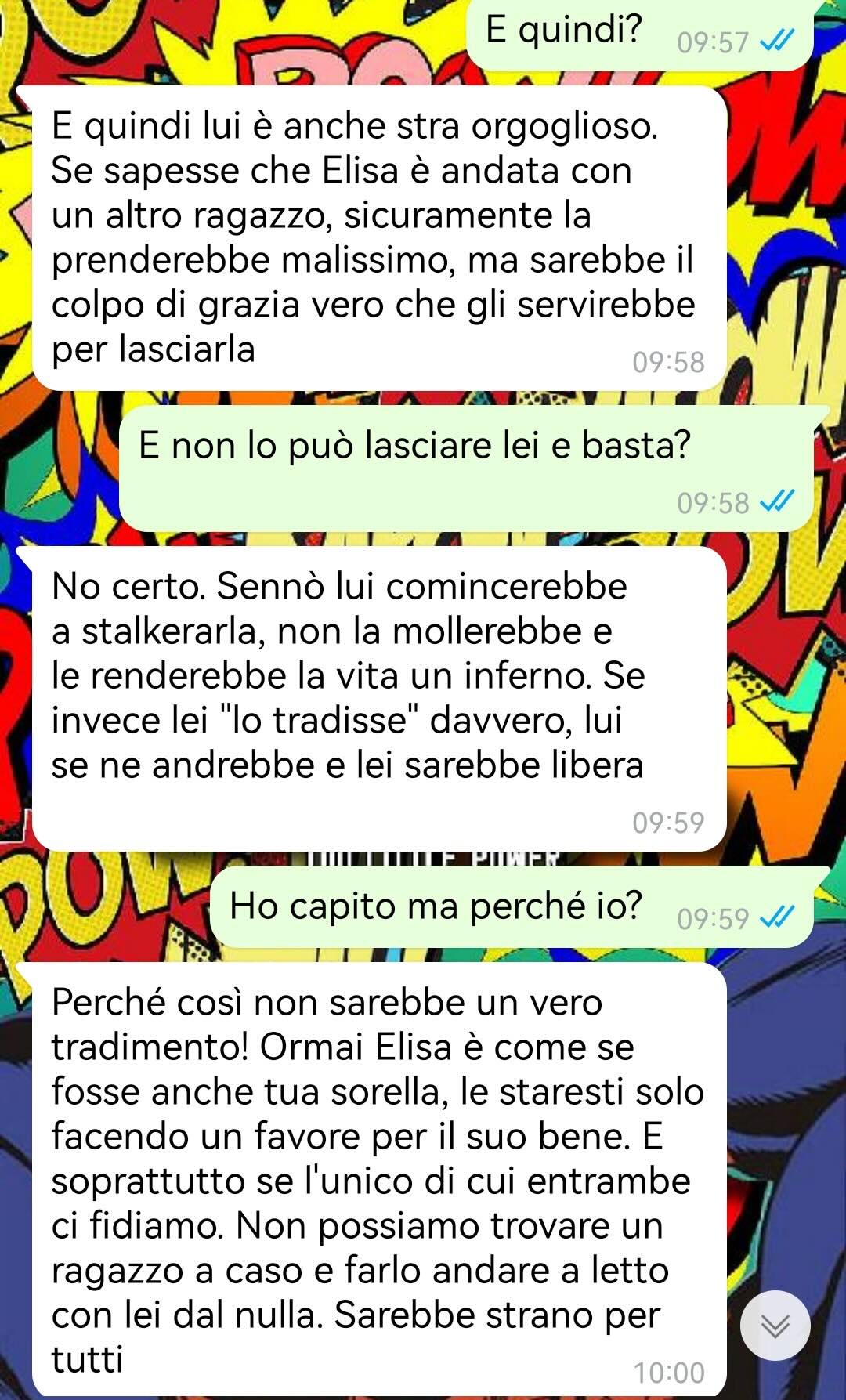Jump to the latest messages
Viewport: 846px width, 1400px height.
775,1326
